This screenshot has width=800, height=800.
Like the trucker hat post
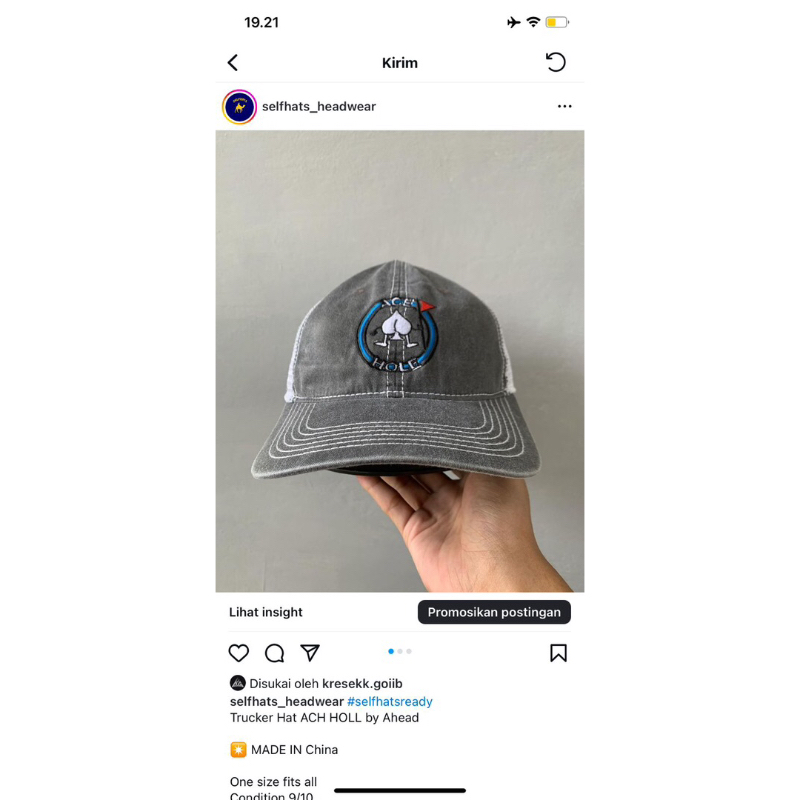239,653
